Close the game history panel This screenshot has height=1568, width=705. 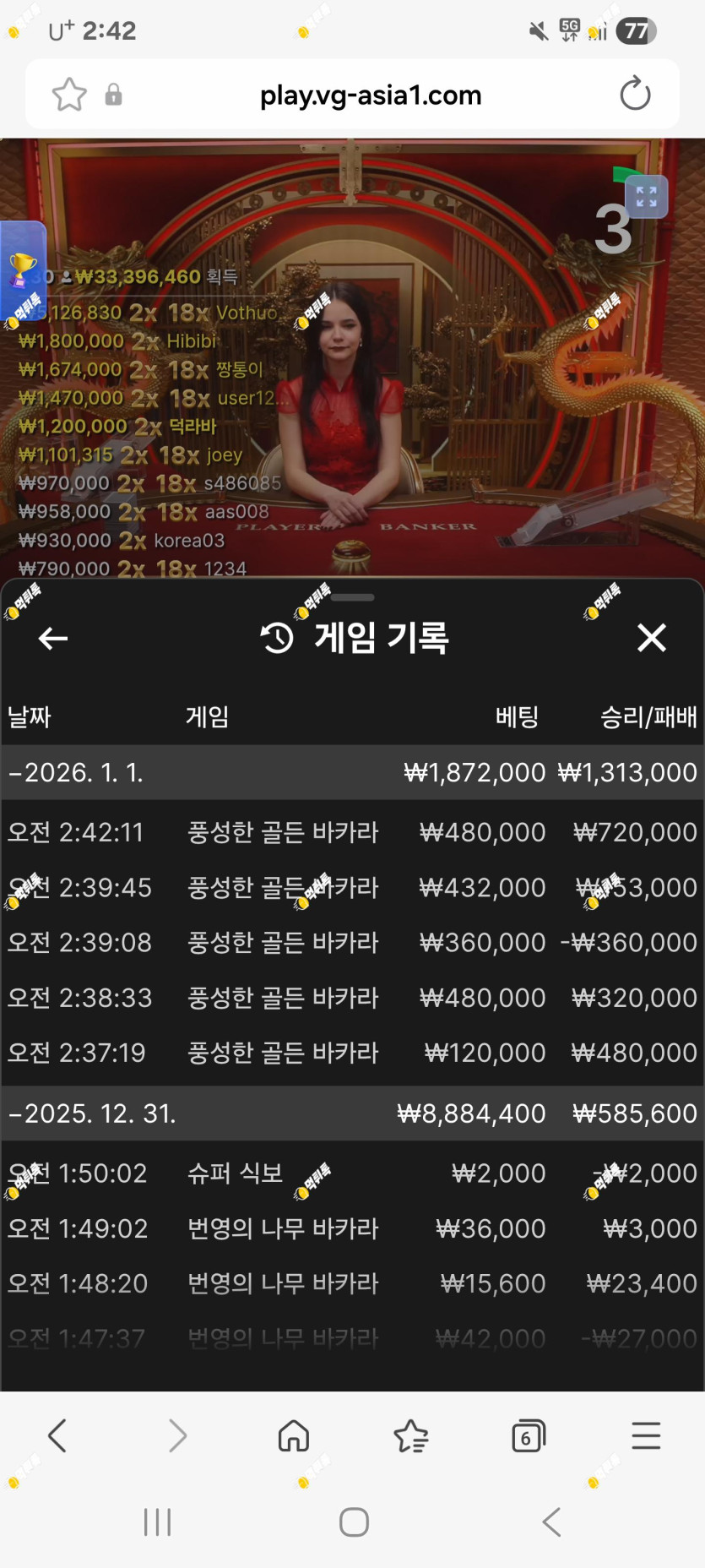click(x=651, y=638)
